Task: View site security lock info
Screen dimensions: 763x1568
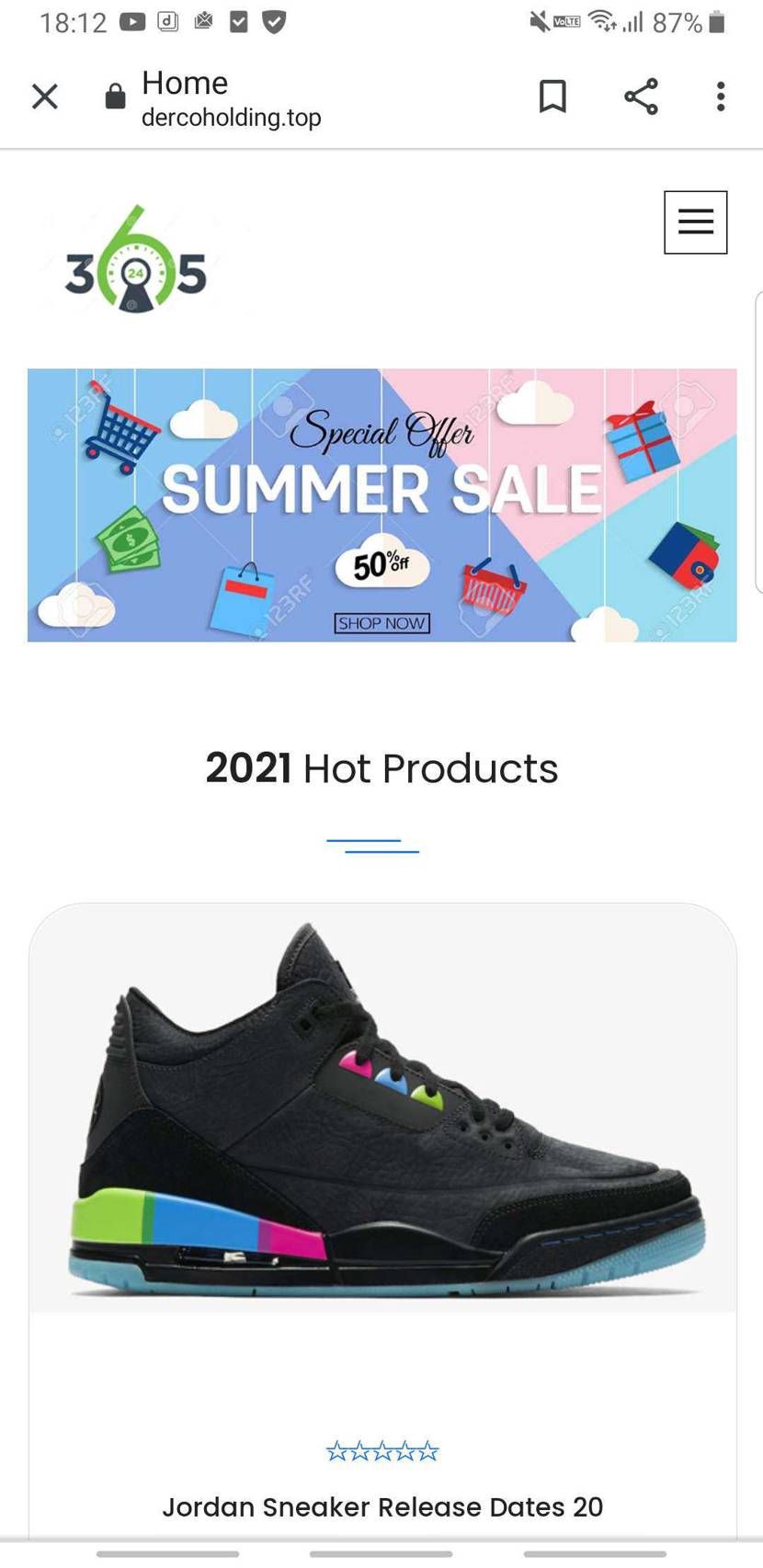Action: coord(115,97)
